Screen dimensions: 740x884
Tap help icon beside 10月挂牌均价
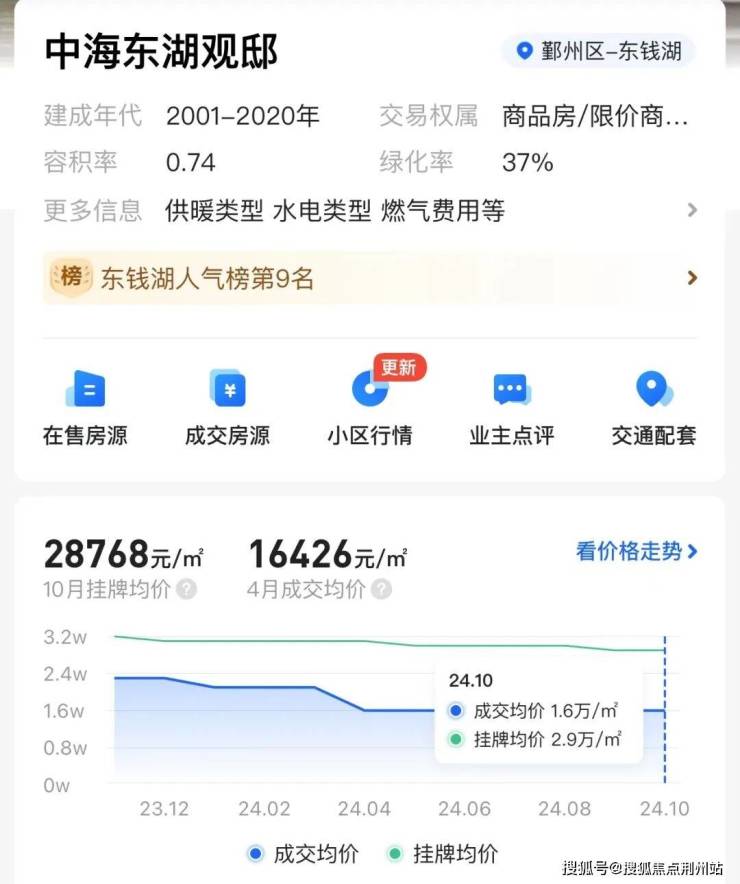coord(187,590)
